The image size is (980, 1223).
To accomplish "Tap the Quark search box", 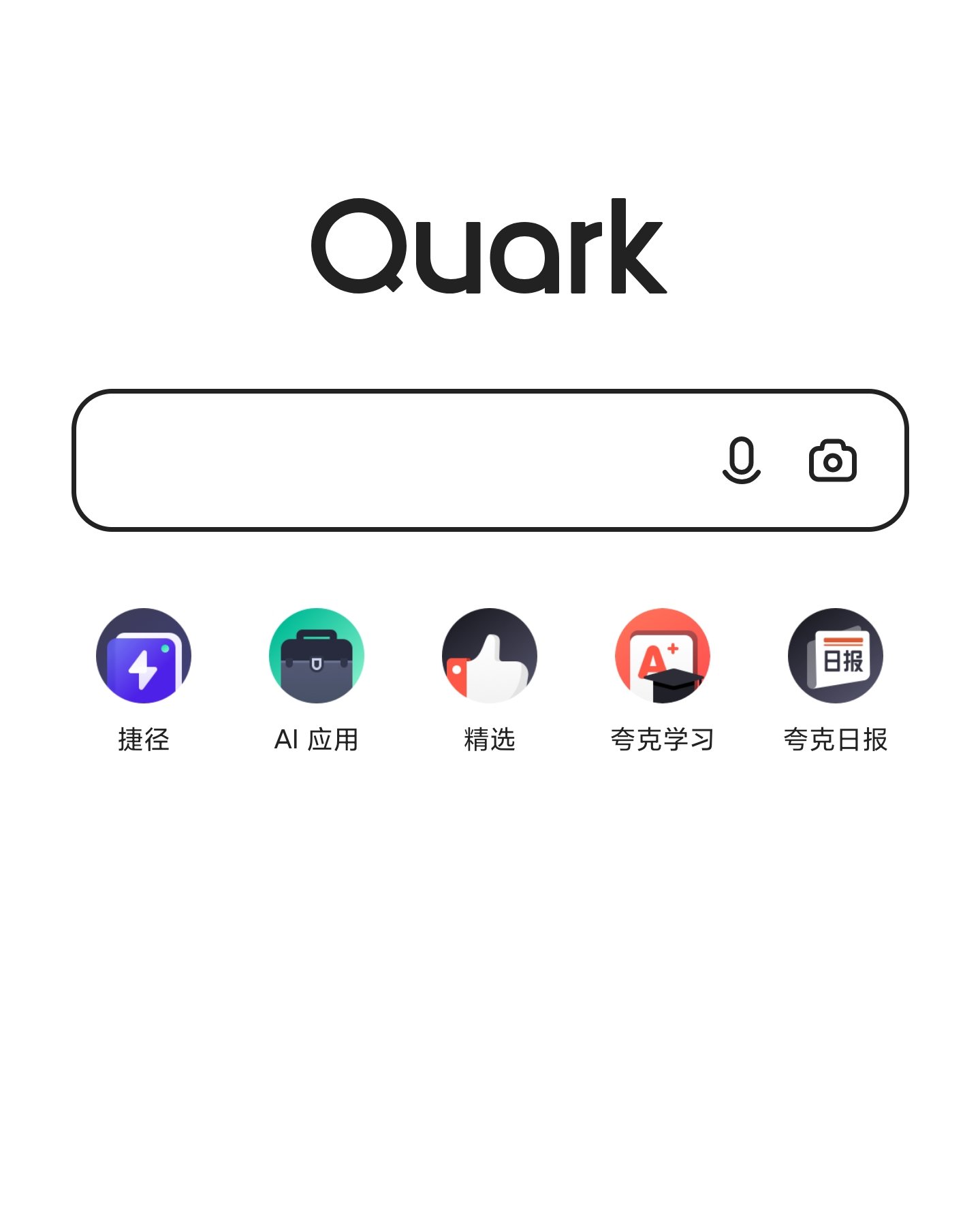I will (x=381, y=460).
